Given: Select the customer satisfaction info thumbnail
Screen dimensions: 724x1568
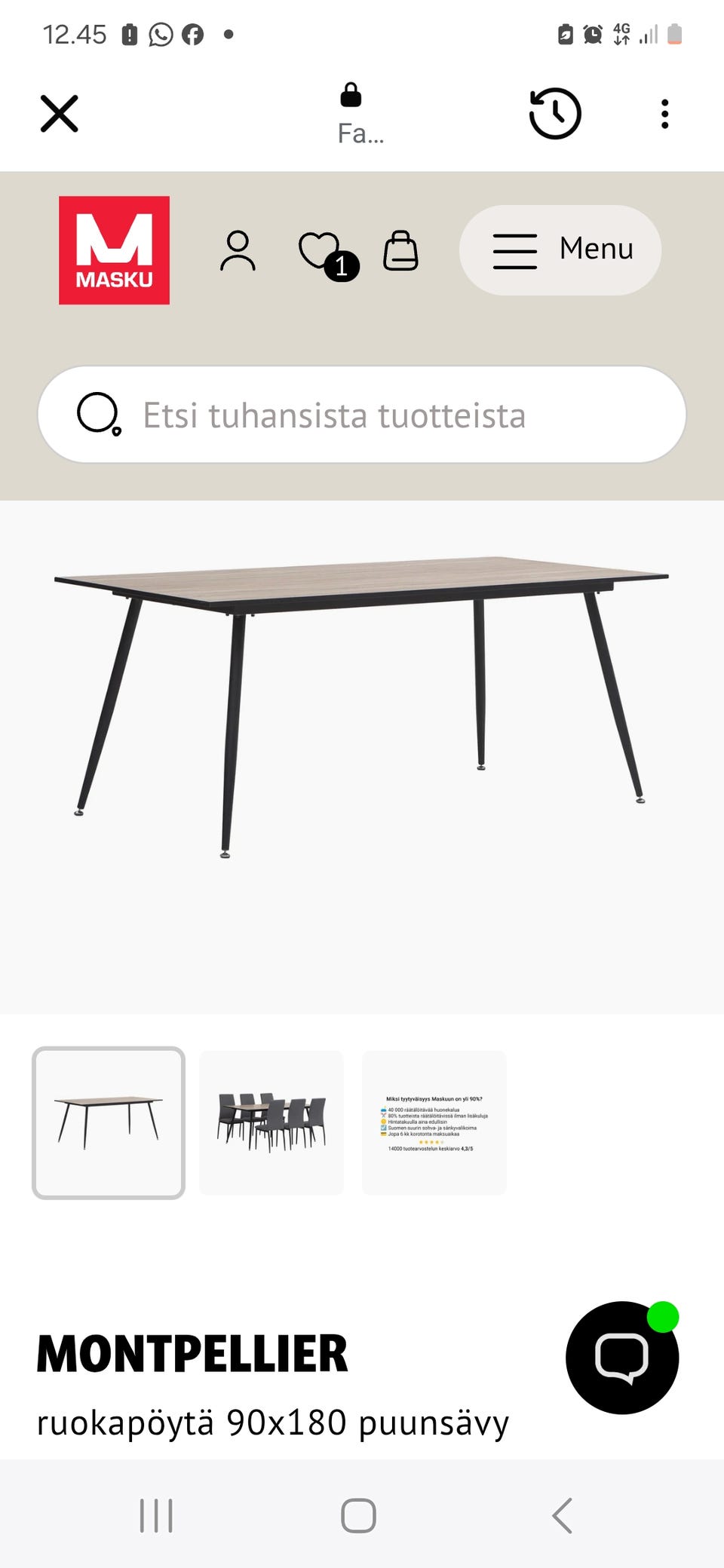Looking at the screenshot, I should pyautogui.click(x=434, y=1122).
